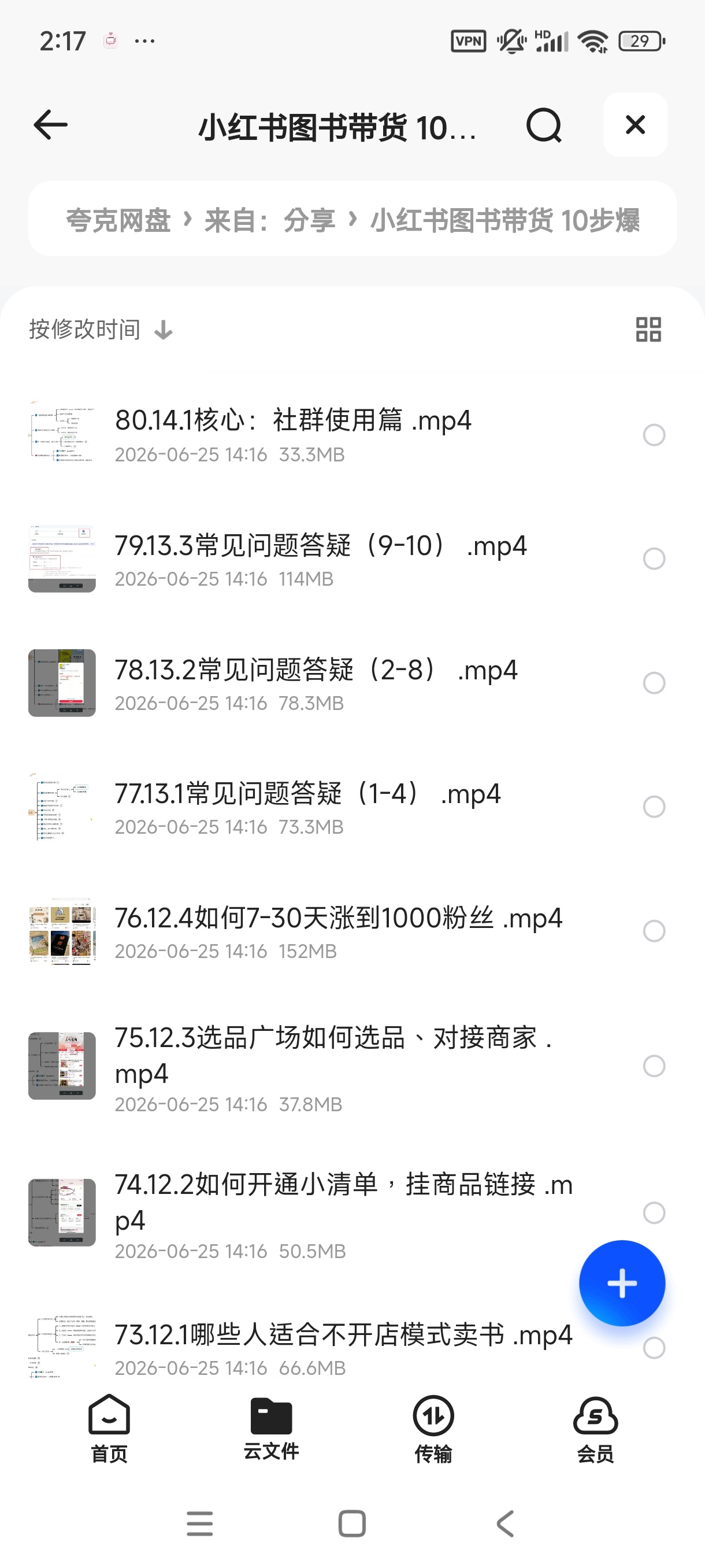Select the circle for 75.12.3选品广场
Image resolution: width=705 pixels, height=1568 pixels.
pos(654,1066)
